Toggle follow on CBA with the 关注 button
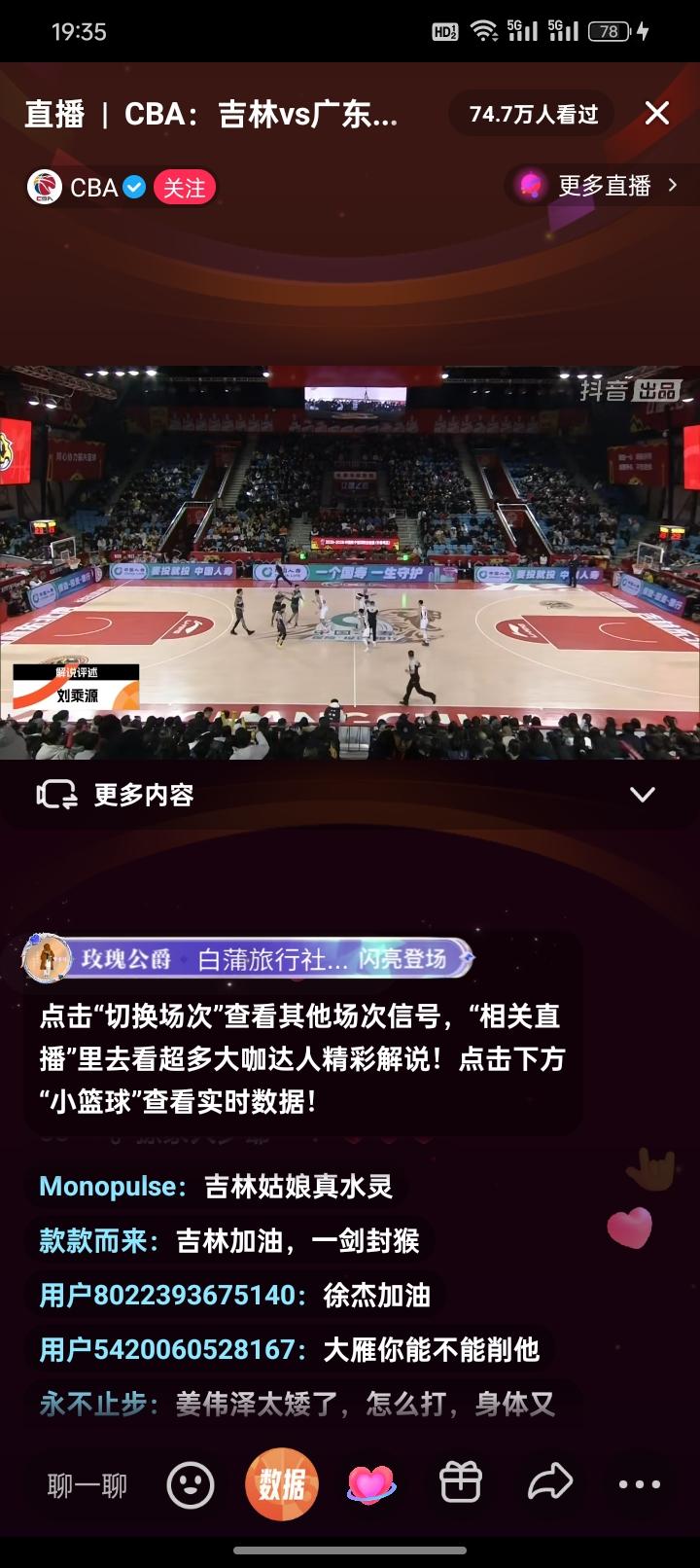The height and width of the screenshot is (1568, 700). 186,188
